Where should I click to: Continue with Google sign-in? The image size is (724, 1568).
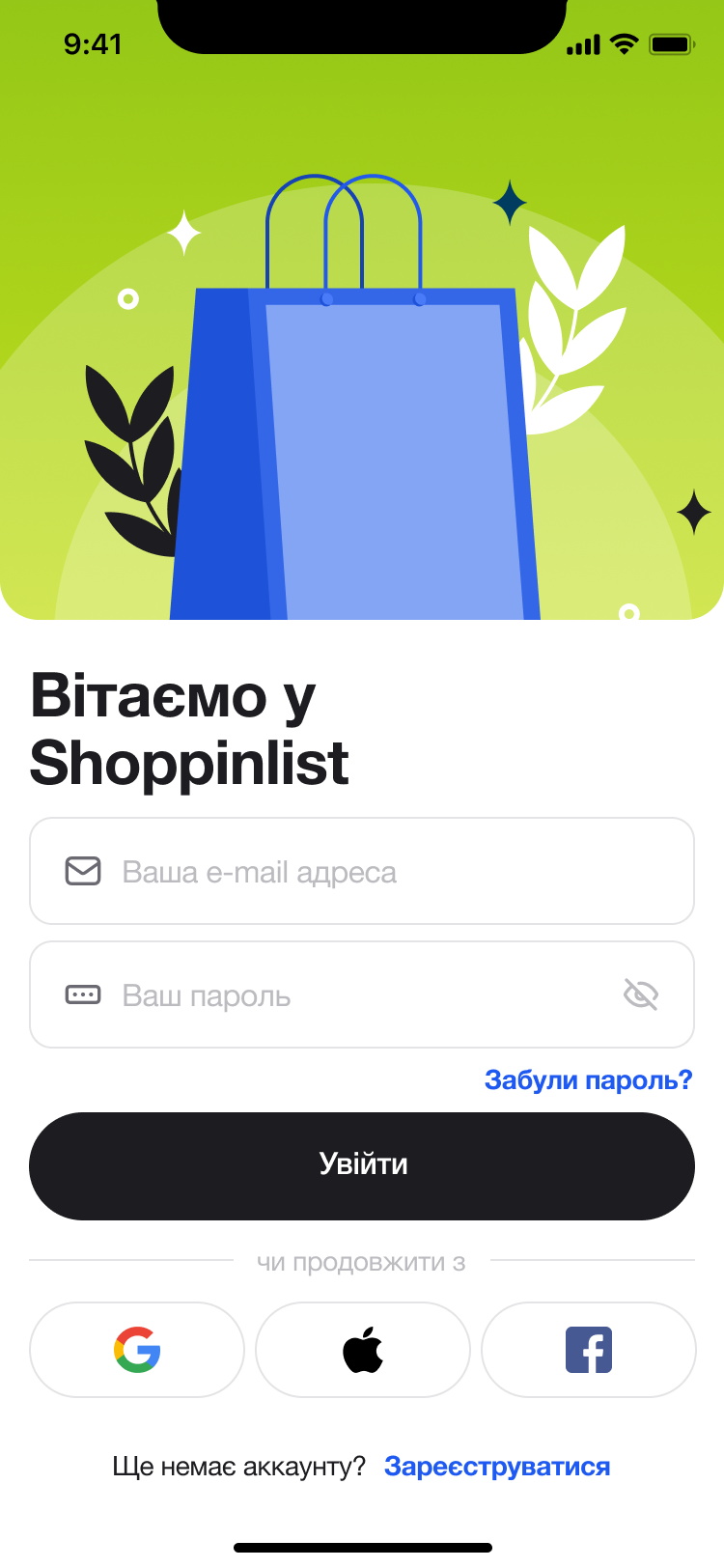137,1350
